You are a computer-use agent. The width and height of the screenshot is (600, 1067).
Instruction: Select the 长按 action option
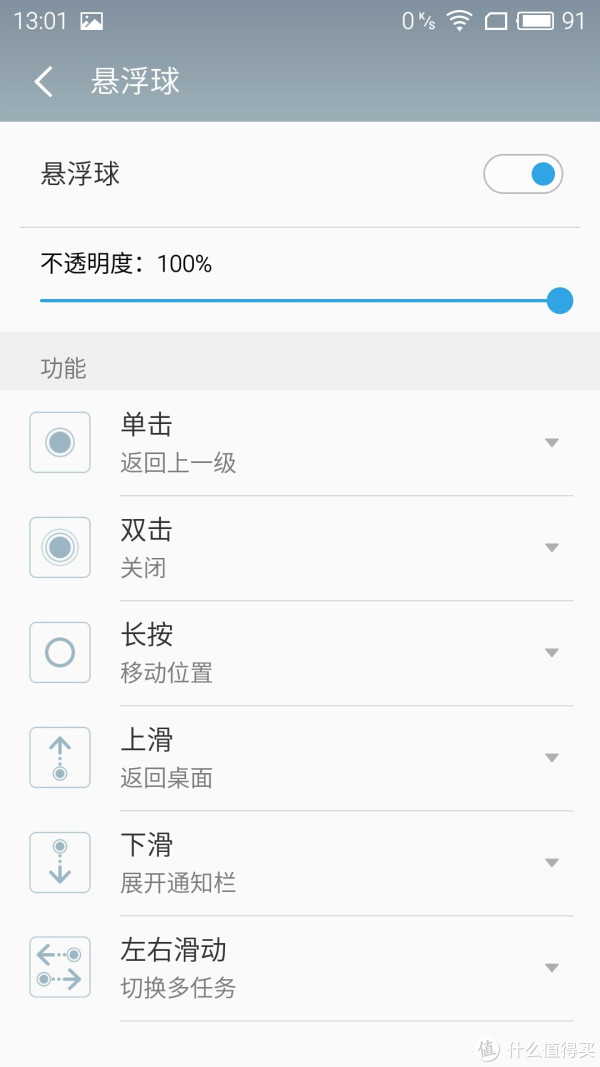(551, 653)
